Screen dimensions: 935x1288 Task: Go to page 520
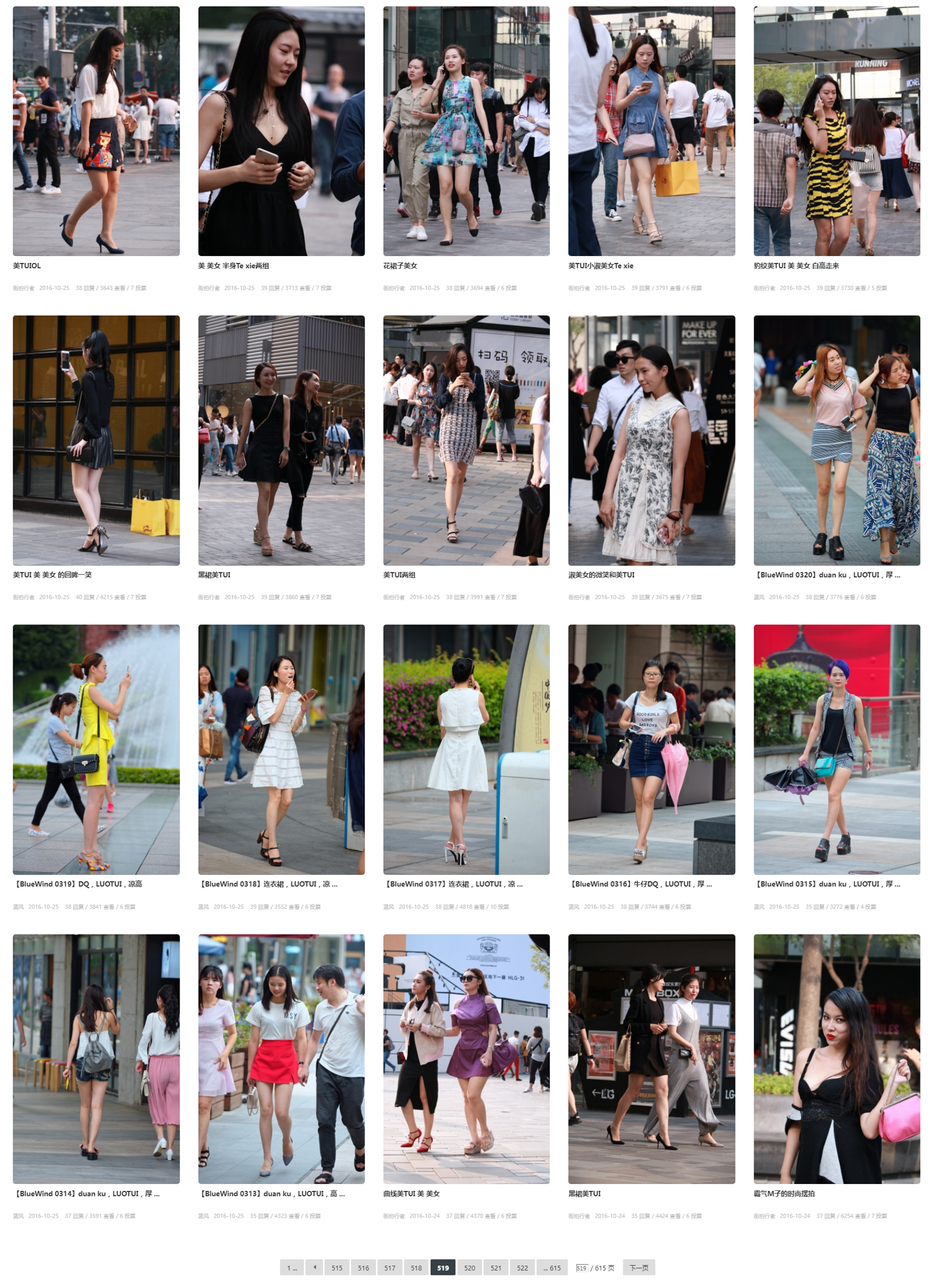[469, 1267]
